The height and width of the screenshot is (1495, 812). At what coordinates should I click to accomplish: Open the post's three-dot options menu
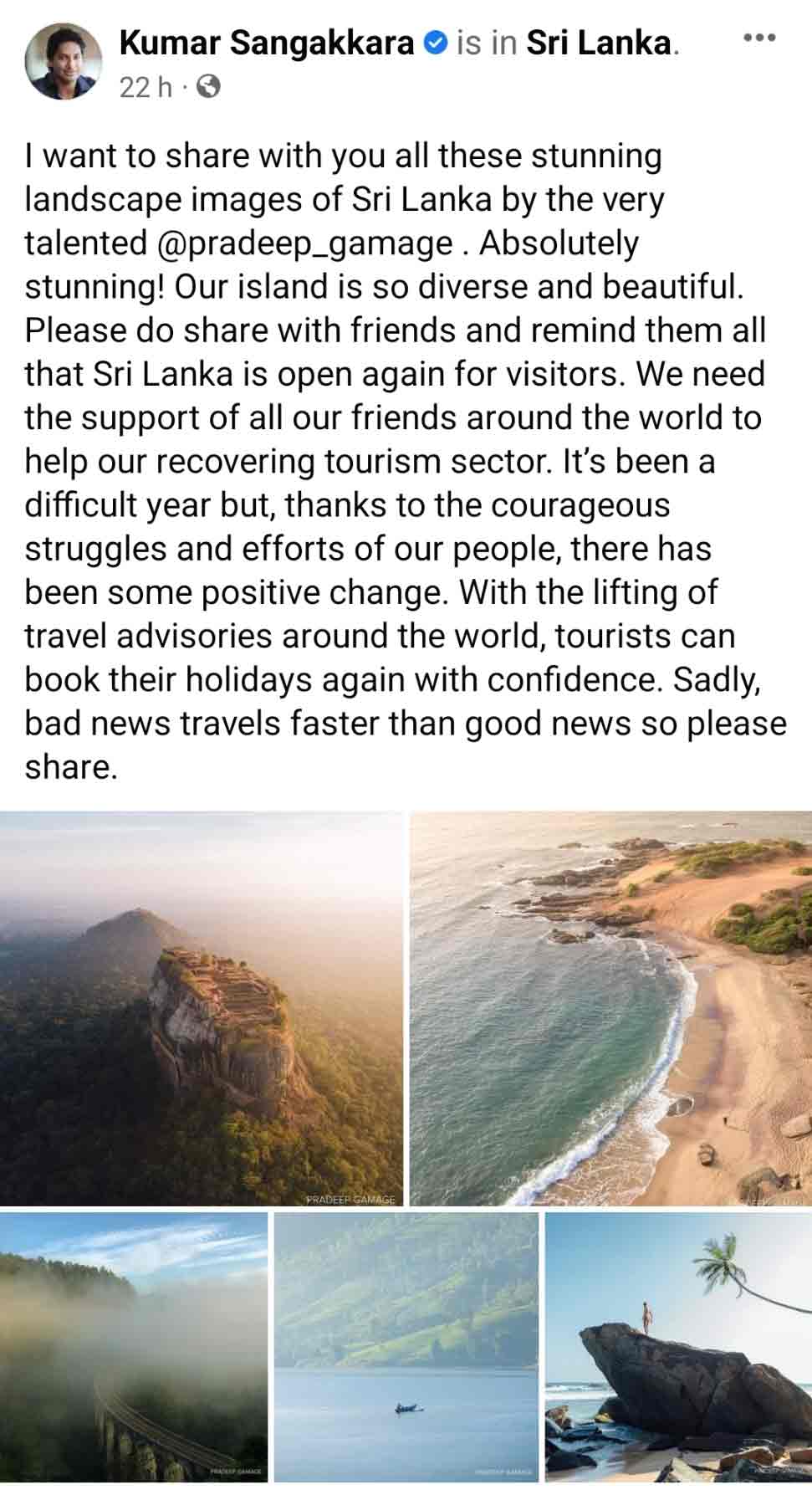click(759, 38)
